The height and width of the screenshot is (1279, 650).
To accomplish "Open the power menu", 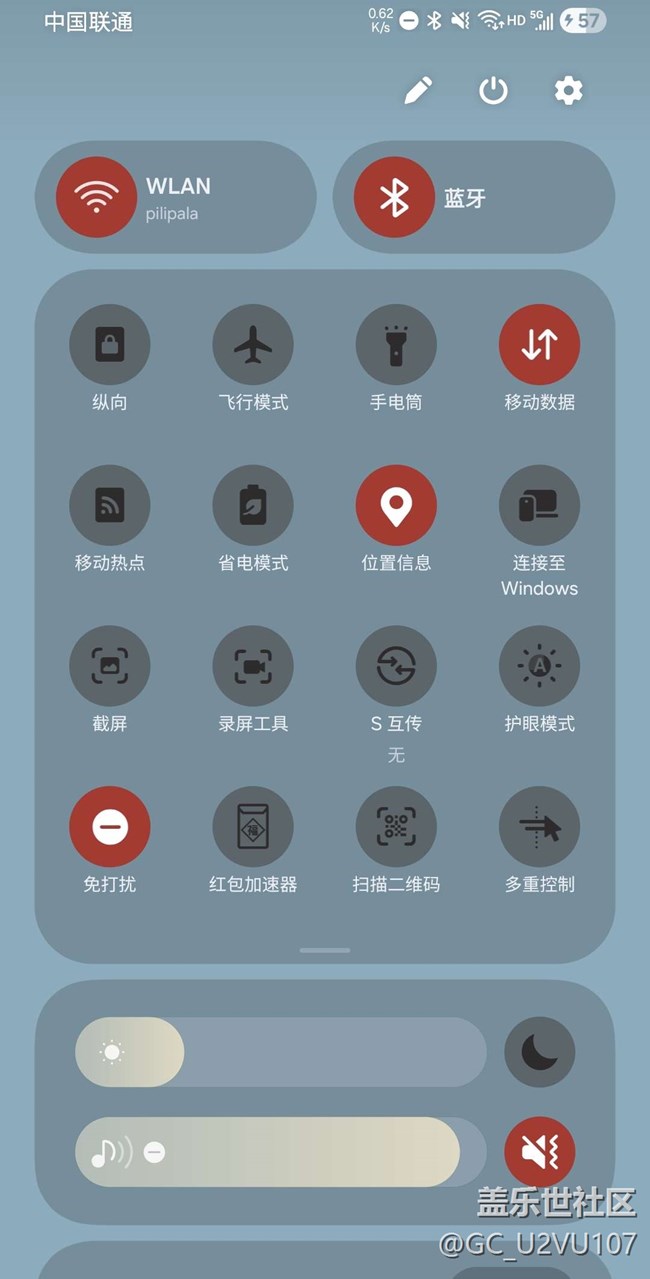I will coord(493,91).
